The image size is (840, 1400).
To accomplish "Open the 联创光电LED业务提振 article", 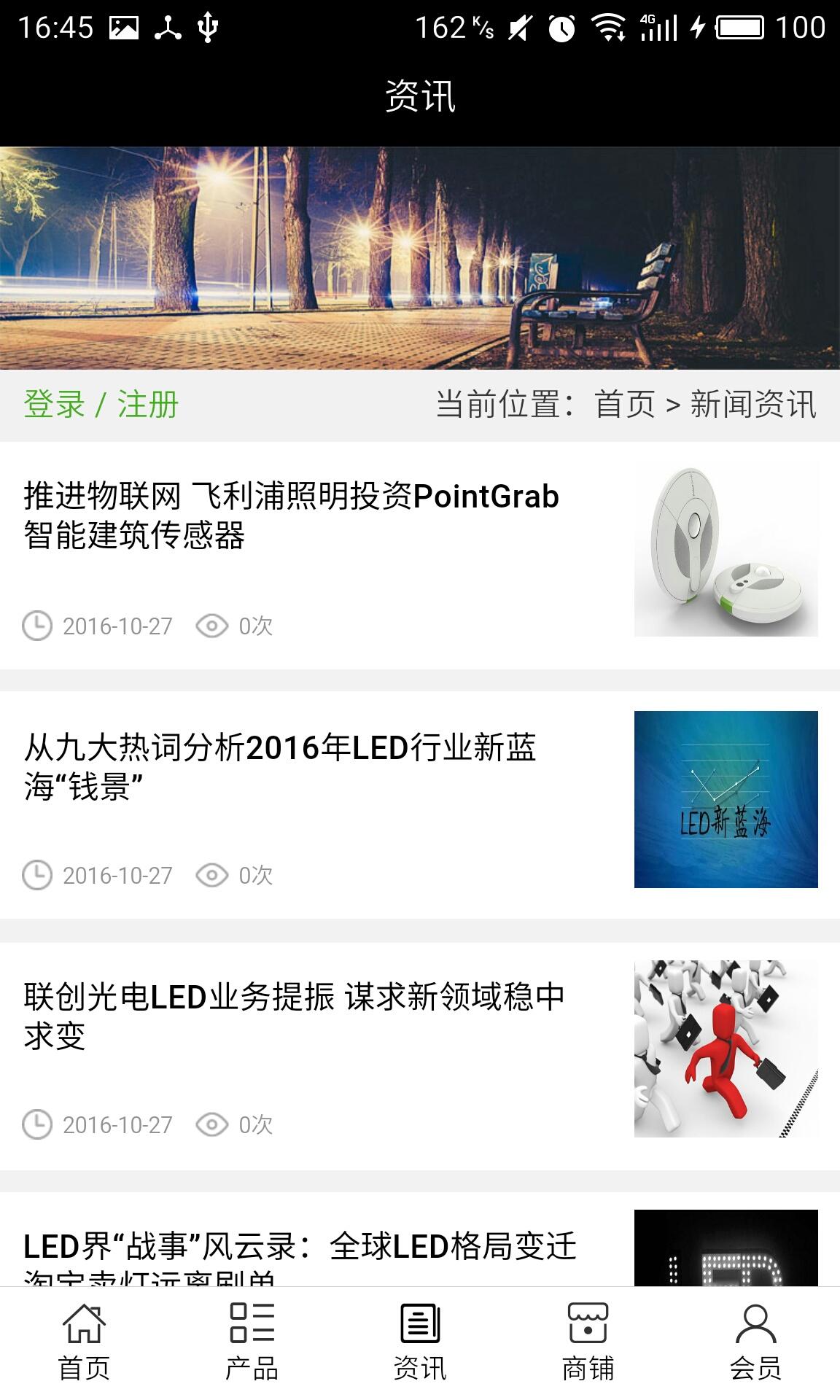I will pyautogui.click(x=294, y=1016).
